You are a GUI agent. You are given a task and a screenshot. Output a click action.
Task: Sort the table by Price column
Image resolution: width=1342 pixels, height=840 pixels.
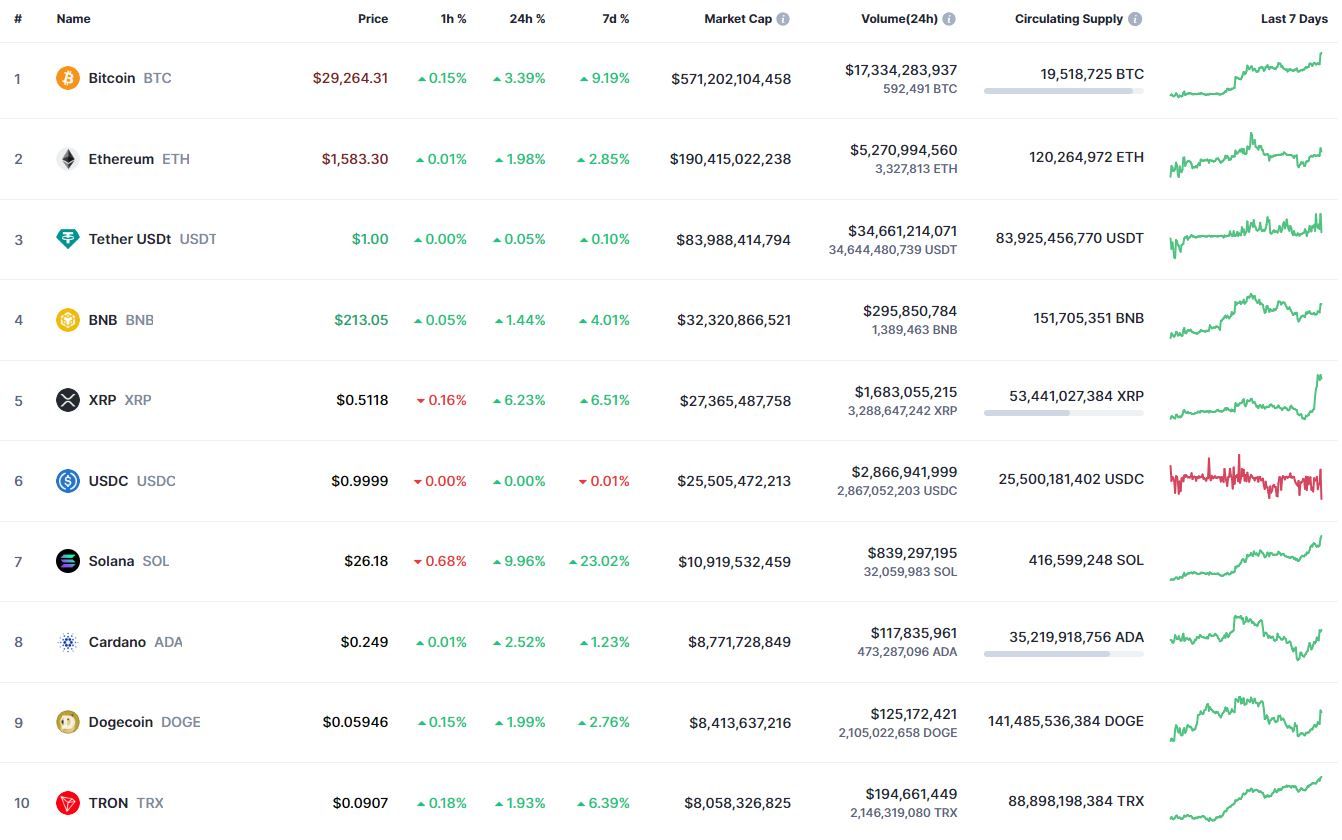pos(373,19)
